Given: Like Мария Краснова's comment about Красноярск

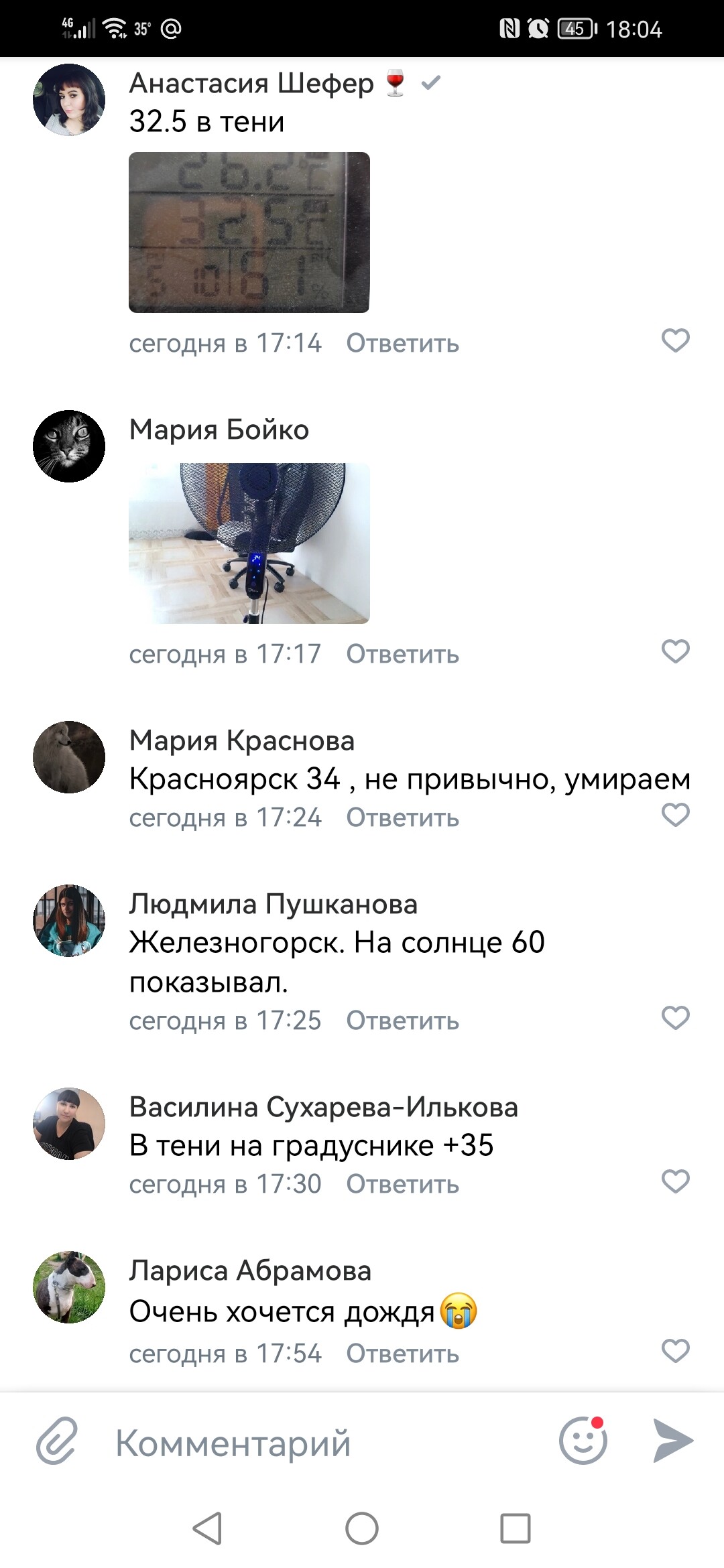Looking at the screenshot, I should (x=675, y=815).
